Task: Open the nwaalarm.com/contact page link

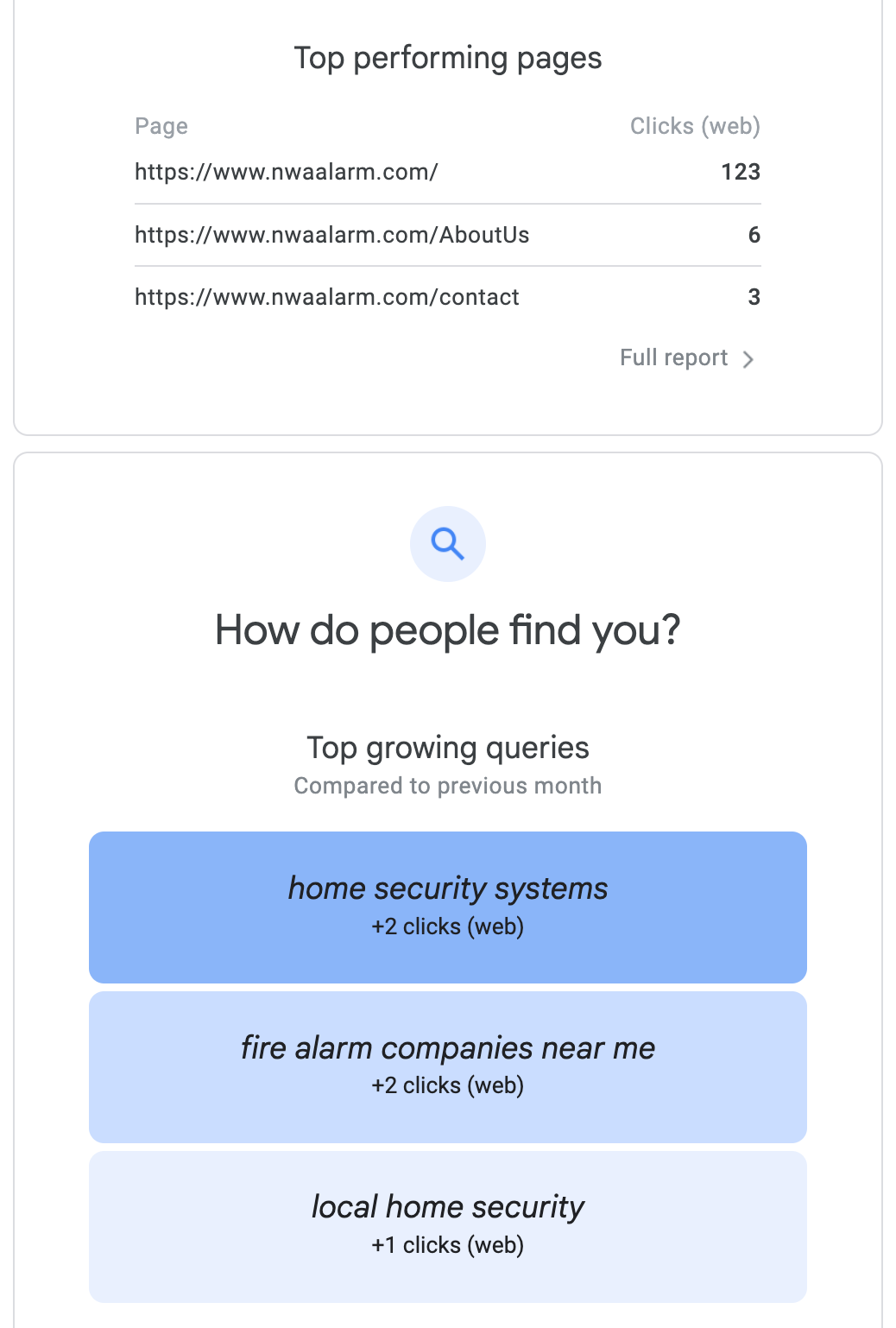Action: pyautogui.click(x=326, y=297)
